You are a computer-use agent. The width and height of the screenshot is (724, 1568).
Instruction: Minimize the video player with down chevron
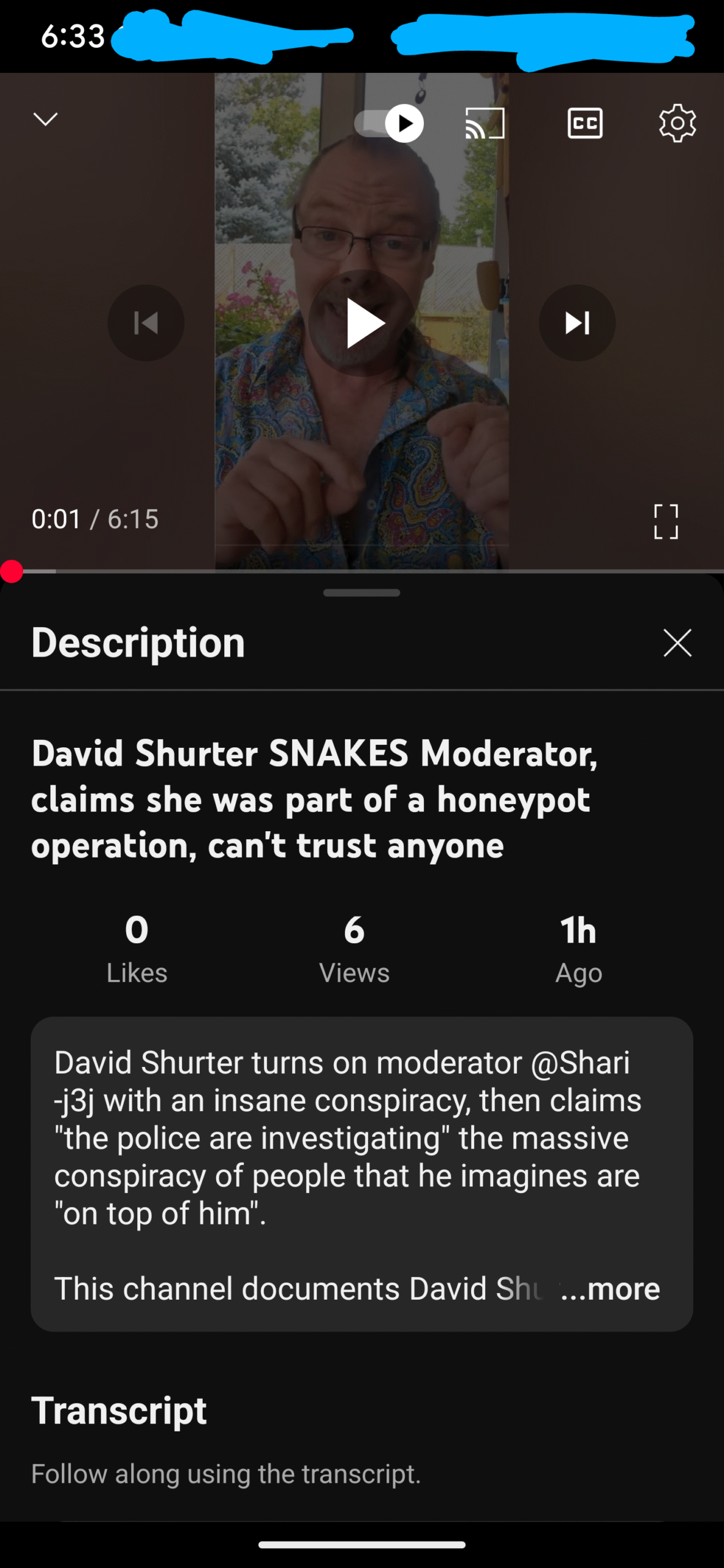[45, 119]
